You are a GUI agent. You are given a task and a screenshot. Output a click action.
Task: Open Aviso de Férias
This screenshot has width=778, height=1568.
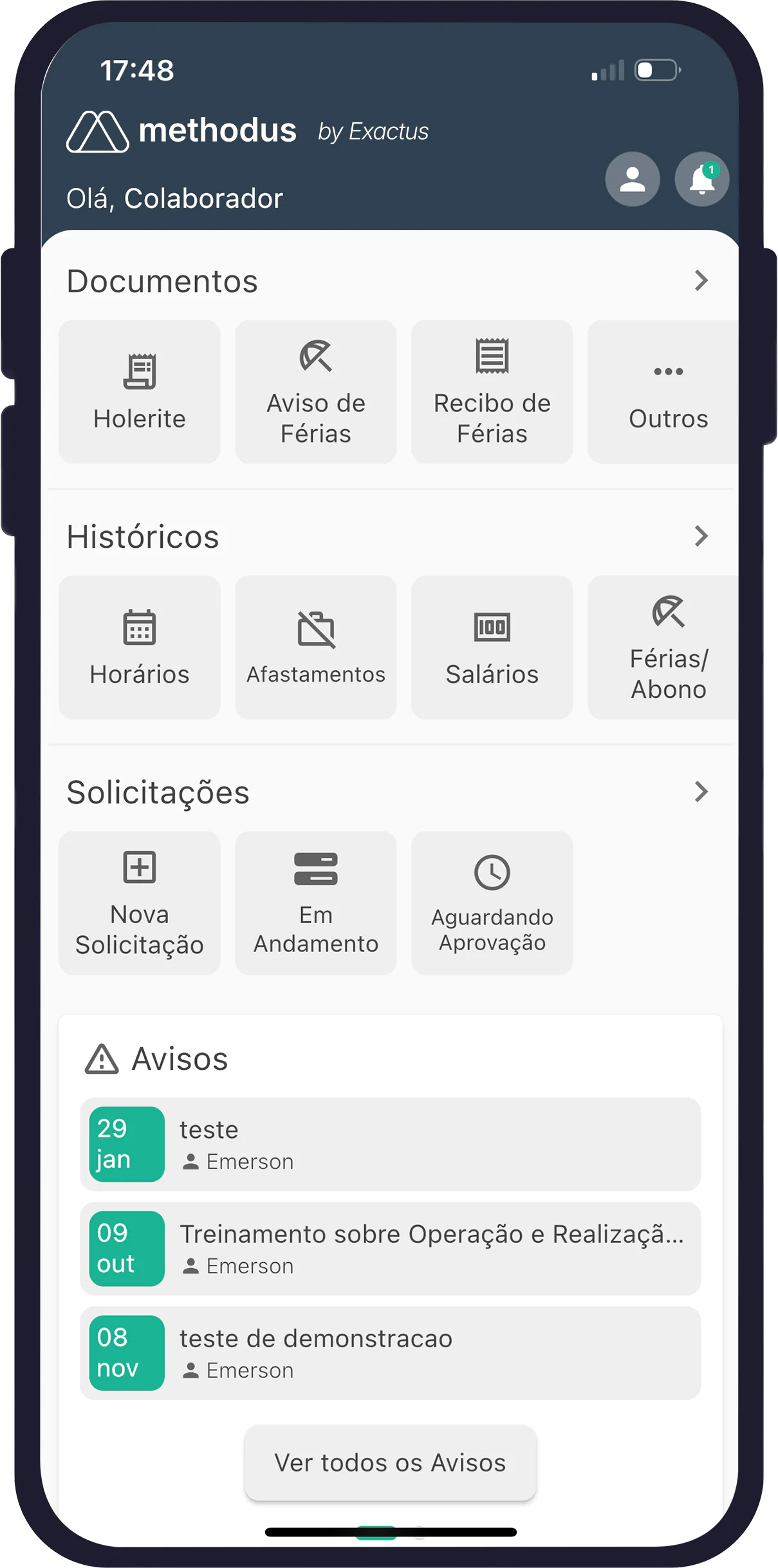(316, 391)
